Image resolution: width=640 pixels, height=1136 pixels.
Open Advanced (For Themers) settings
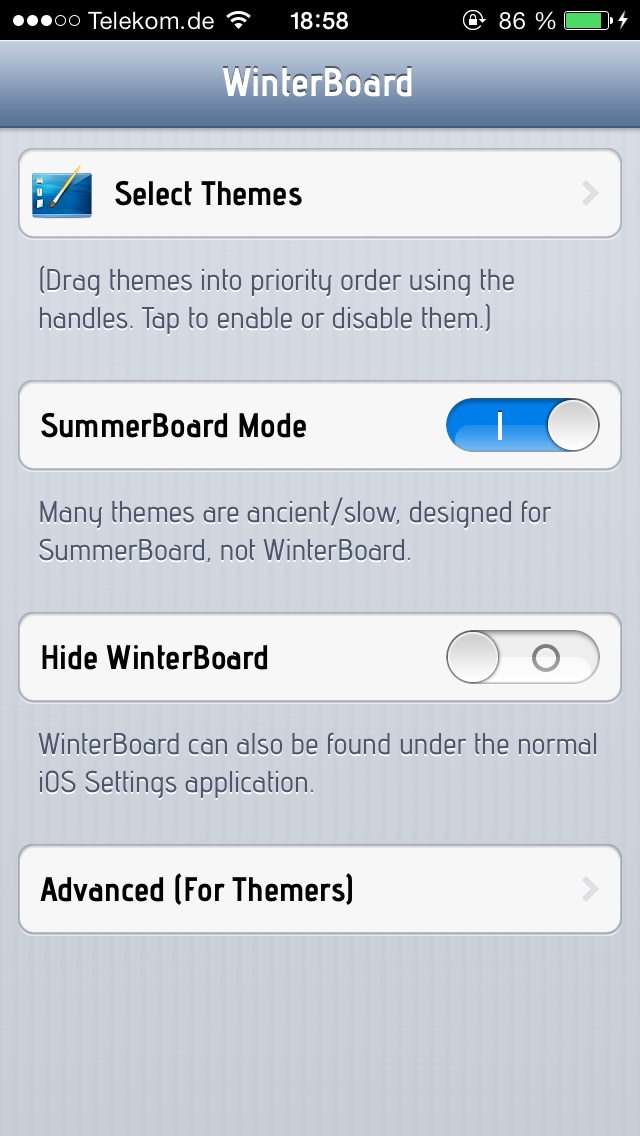[320, 890]
